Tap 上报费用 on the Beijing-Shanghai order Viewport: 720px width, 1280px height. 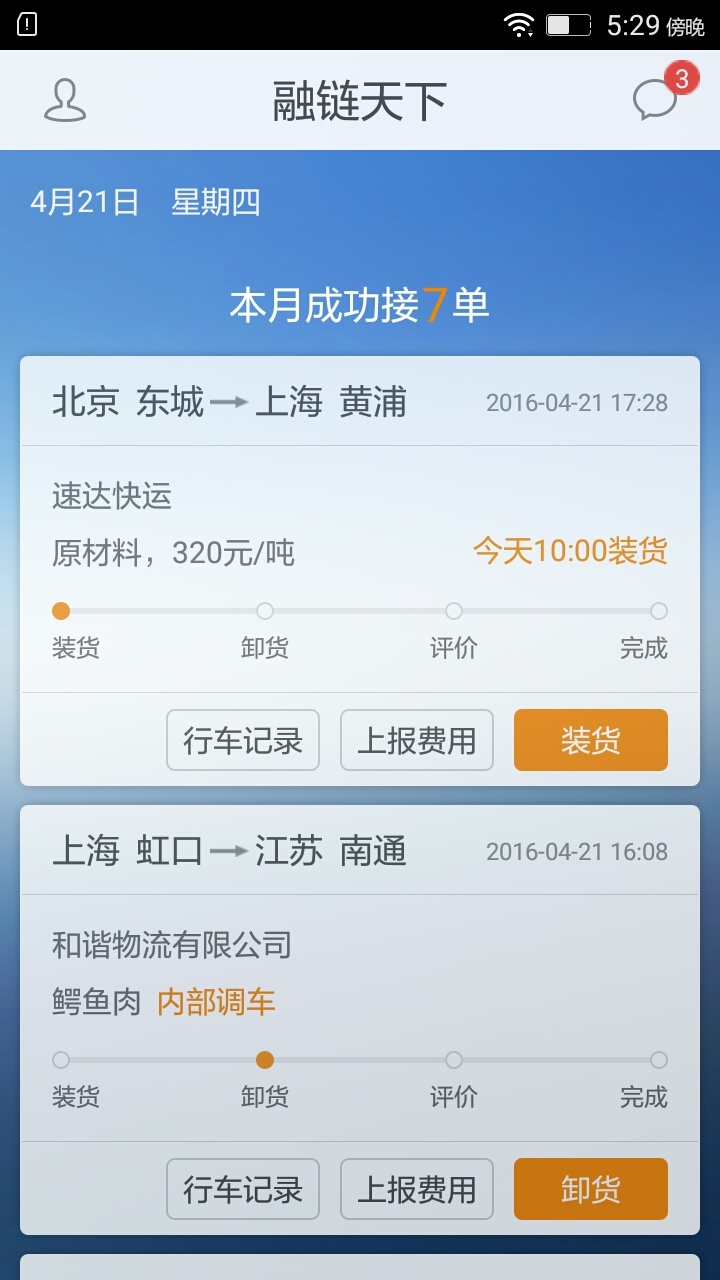pos(416,740)
